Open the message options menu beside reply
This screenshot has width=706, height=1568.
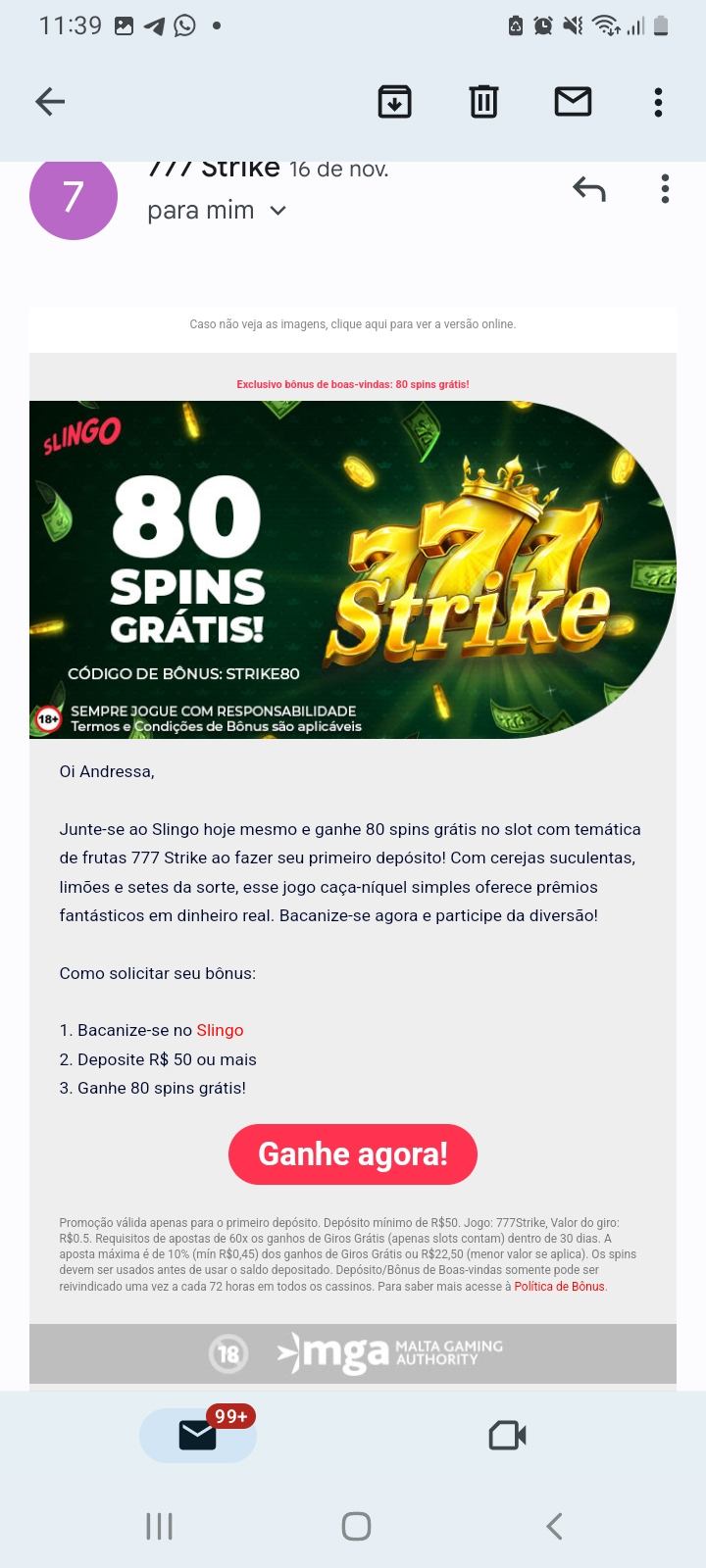(665, 189)
